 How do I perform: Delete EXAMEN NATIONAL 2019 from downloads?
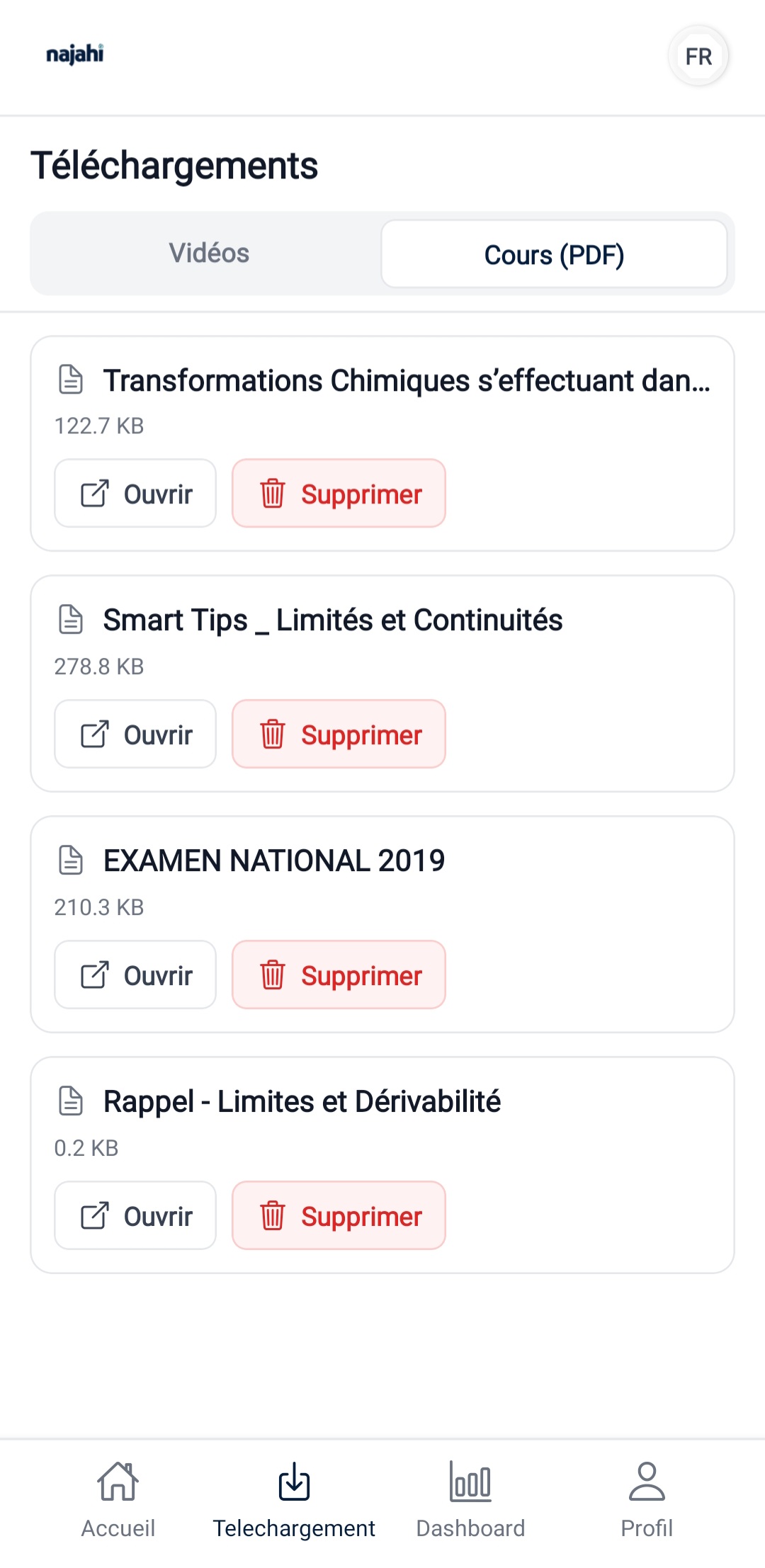339,975
